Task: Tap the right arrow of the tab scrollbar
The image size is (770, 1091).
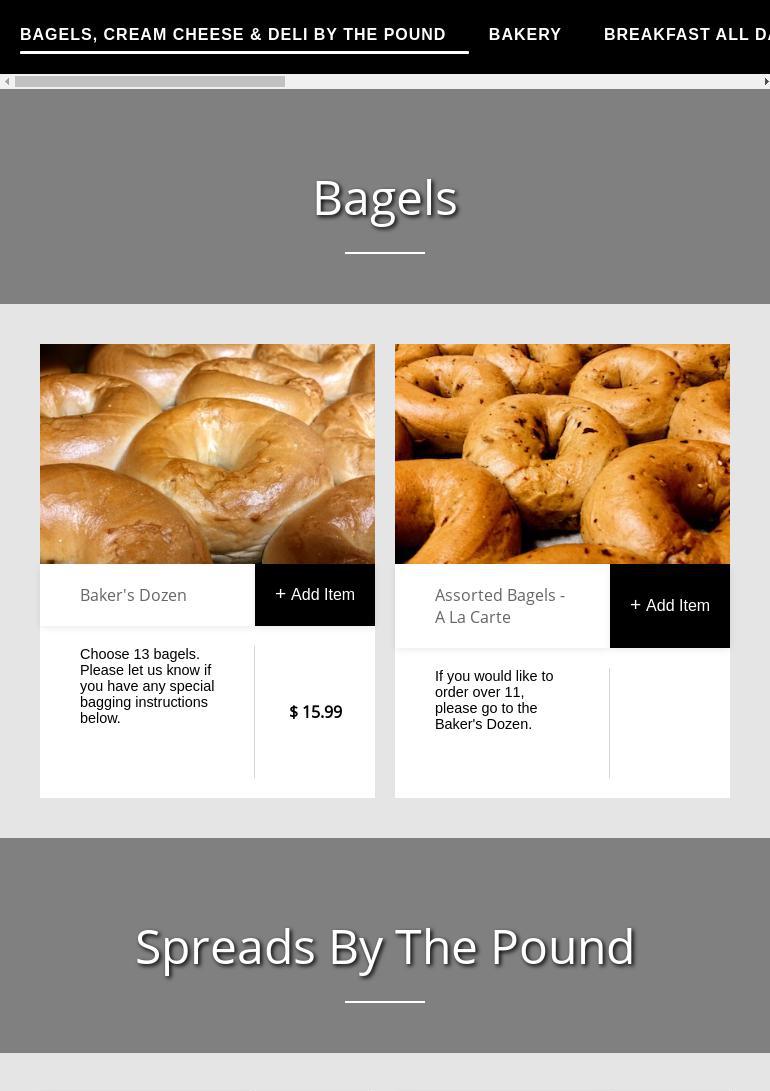Action: (765, 82)
